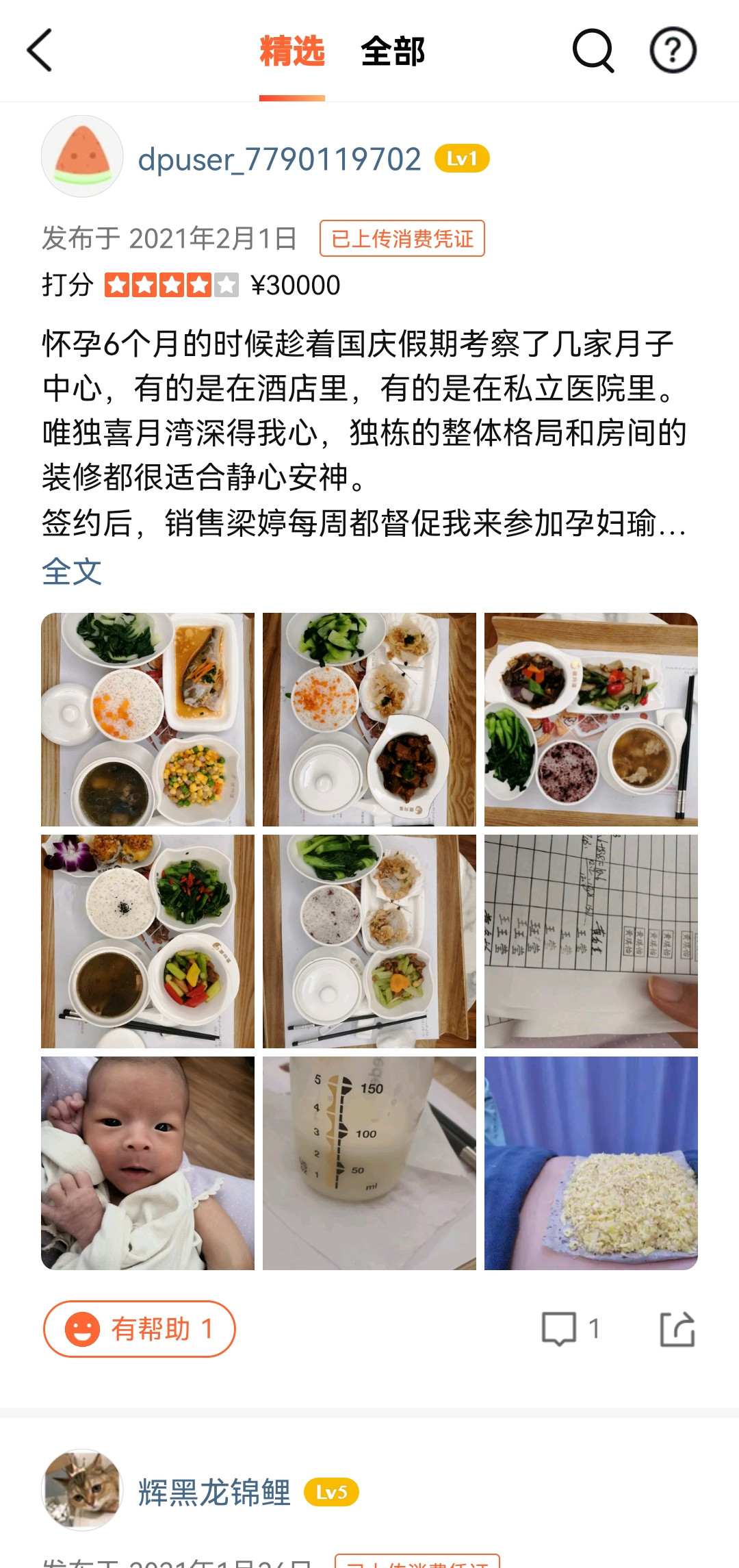Share dpuser_7790119702's review
This screenshot has height=1568, width=739.
coord(677,1329)
